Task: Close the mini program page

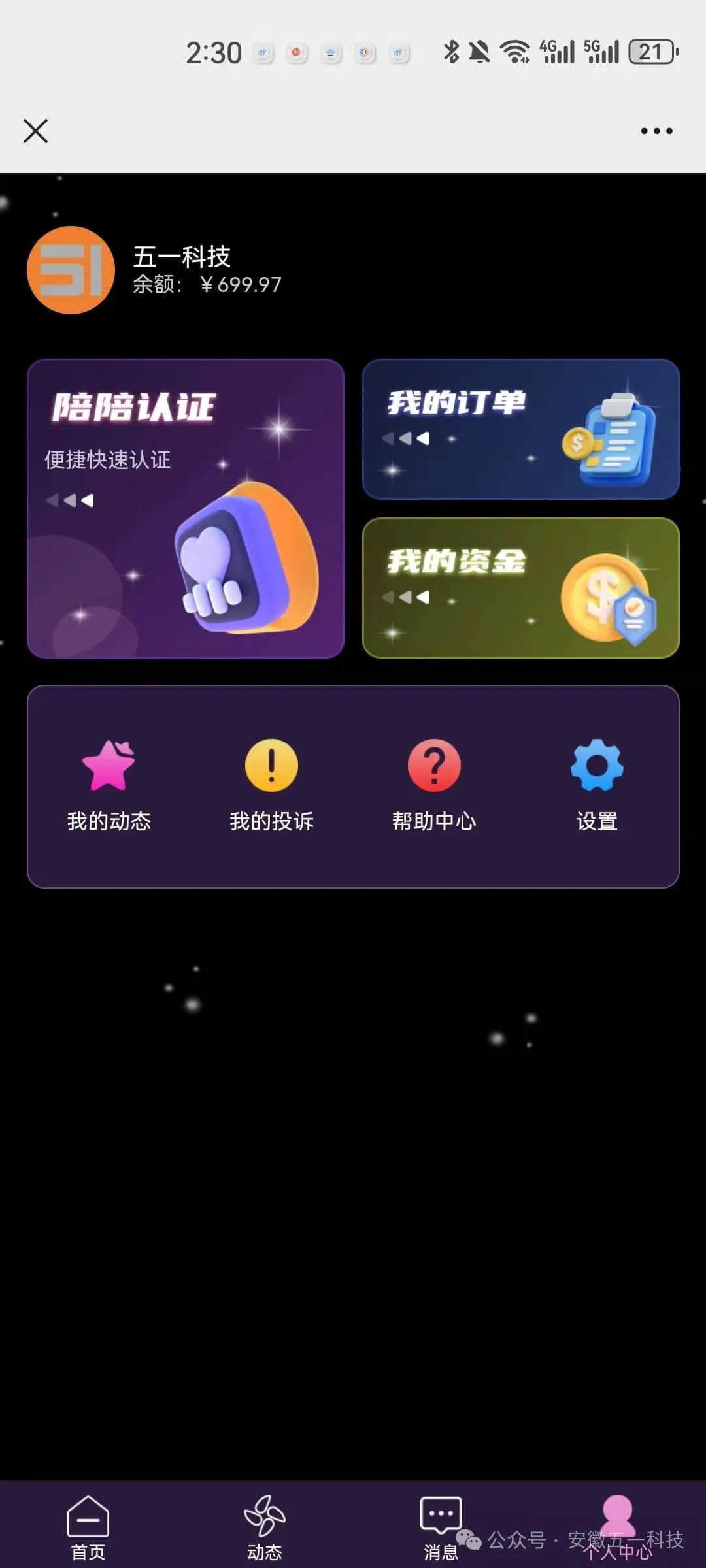Action: point(35,131)
